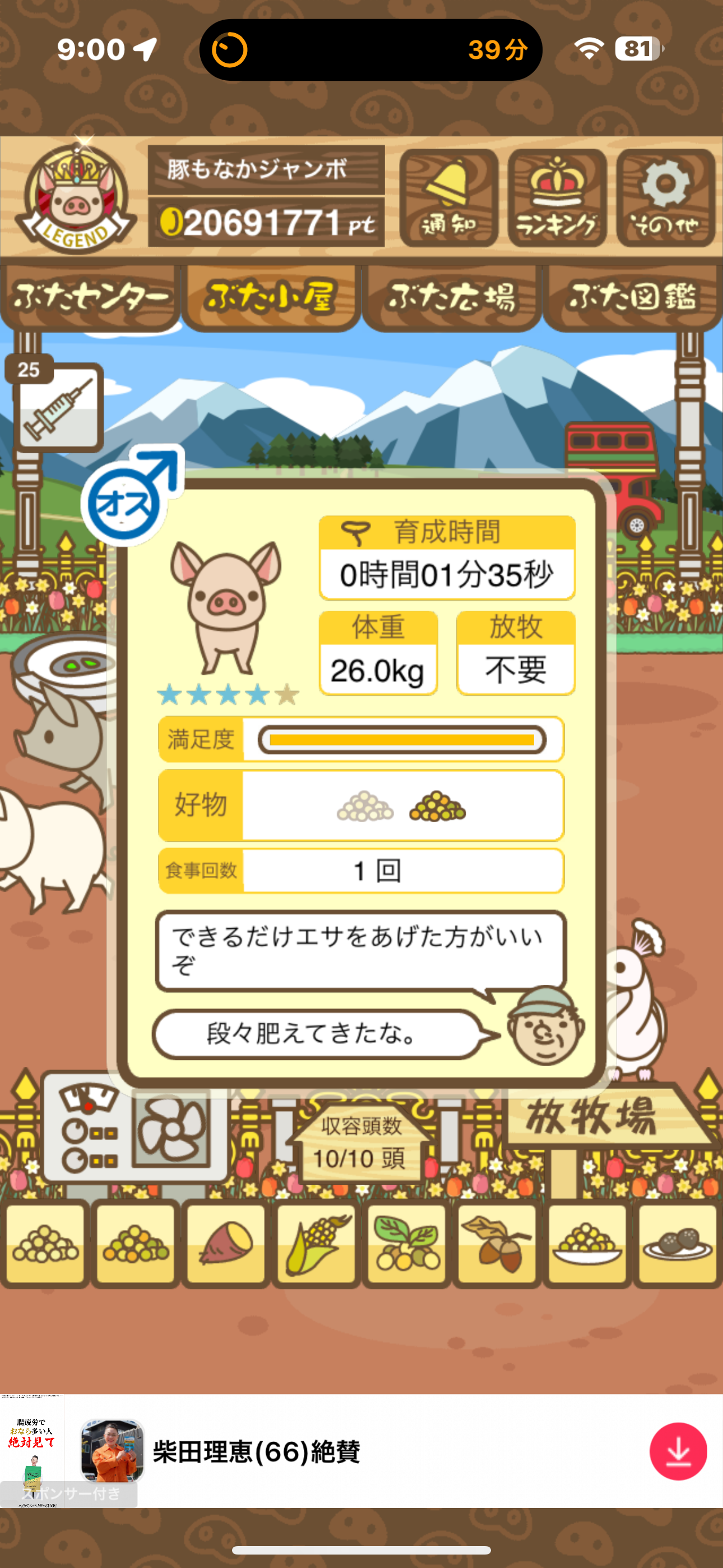Select the ぶた小屋 tab
The height and width of the screenshot is (1568, 723).
click(x=271, y=298)
